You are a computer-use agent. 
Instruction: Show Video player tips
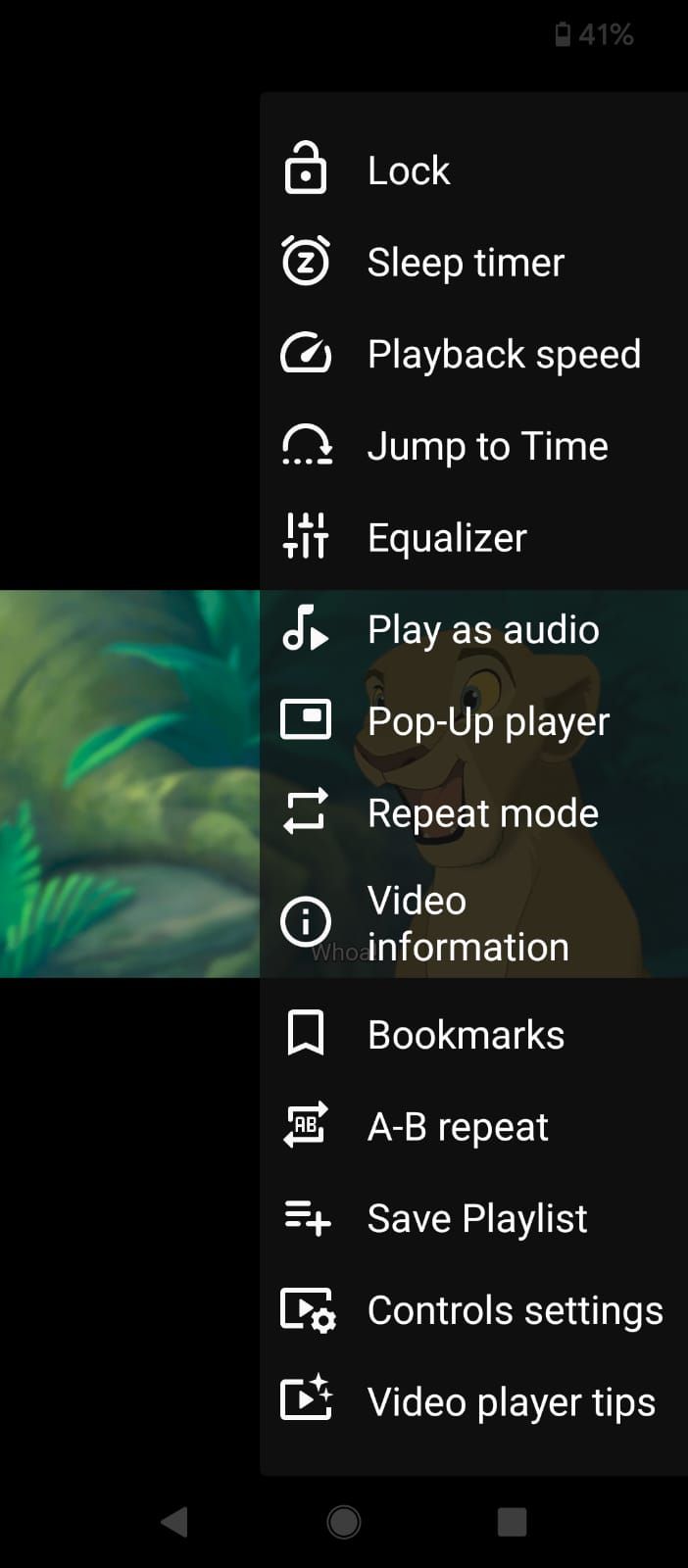point(510,1402)
